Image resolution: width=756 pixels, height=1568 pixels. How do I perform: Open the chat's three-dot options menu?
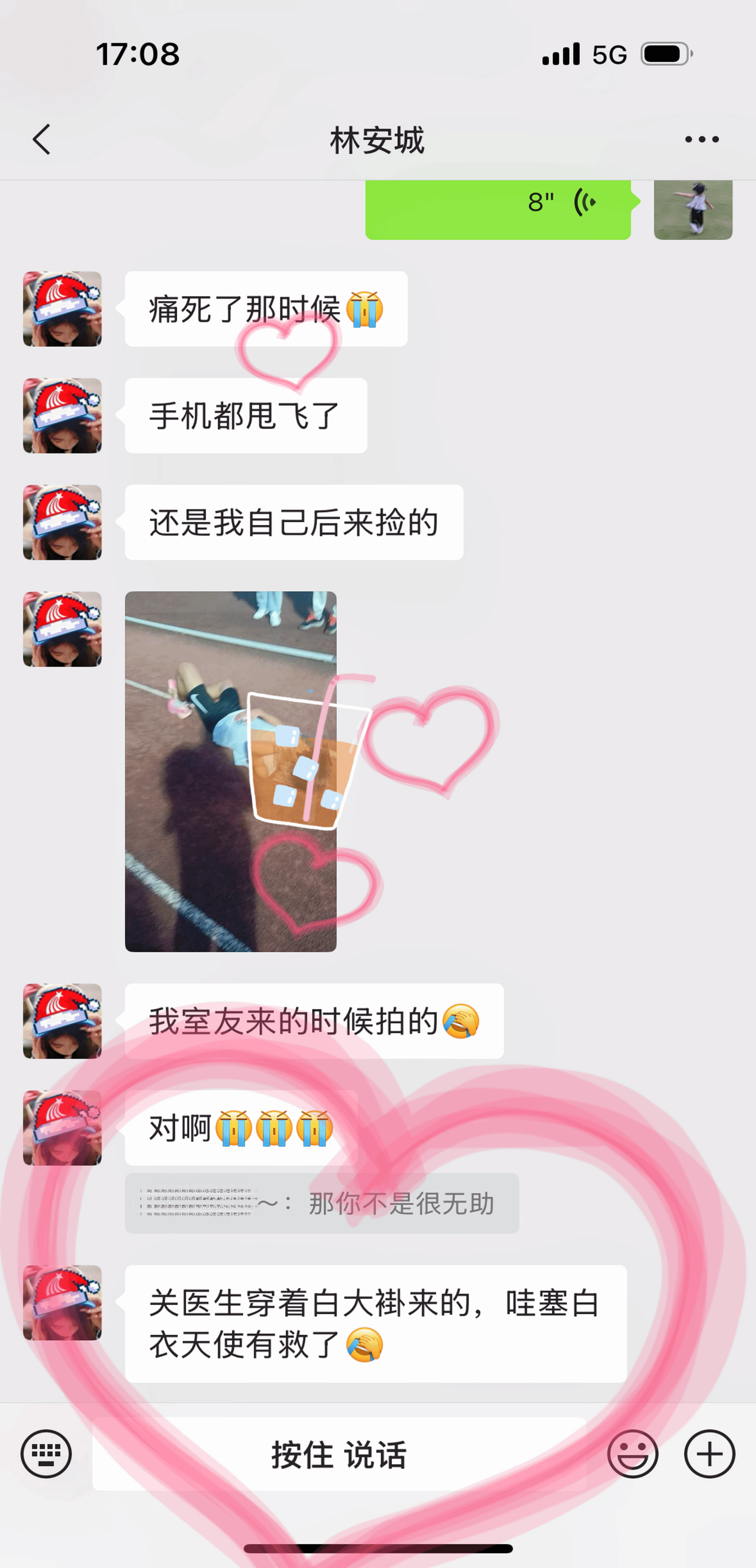click(701, 140)
